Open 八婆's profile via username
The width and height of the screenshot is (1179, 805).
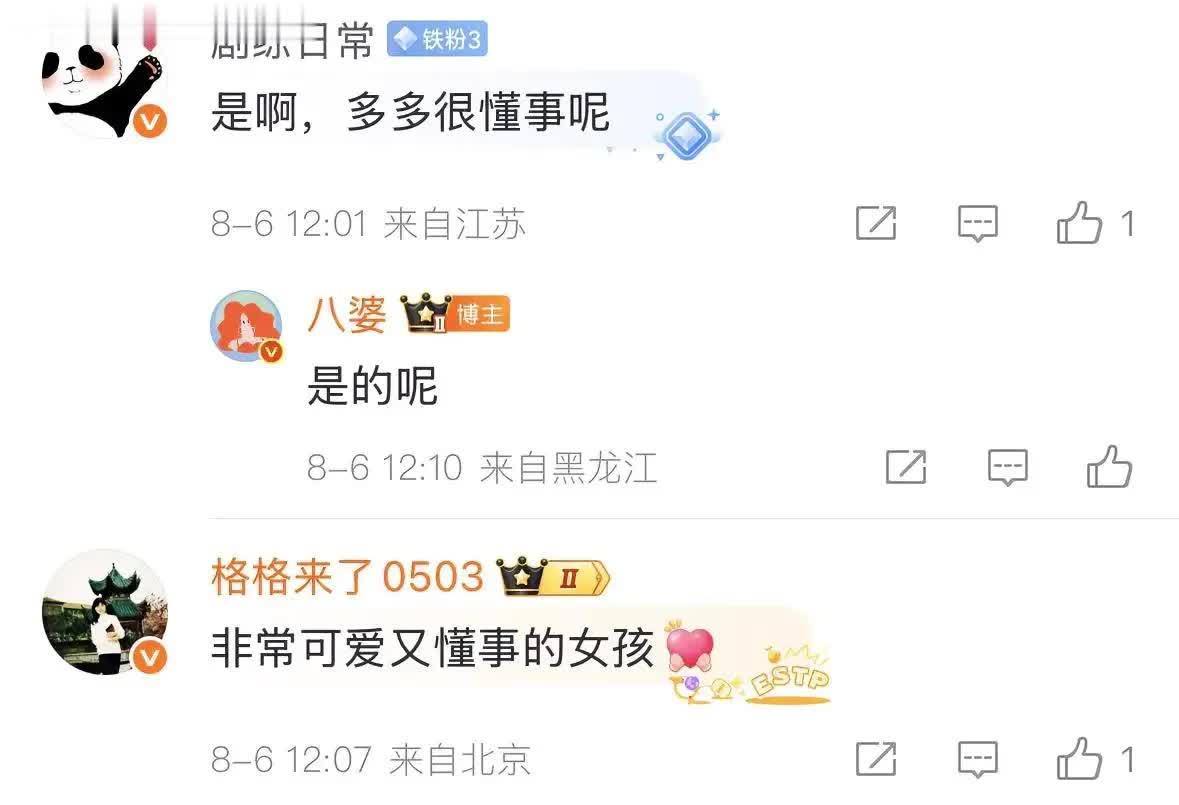tap(346, 316)
